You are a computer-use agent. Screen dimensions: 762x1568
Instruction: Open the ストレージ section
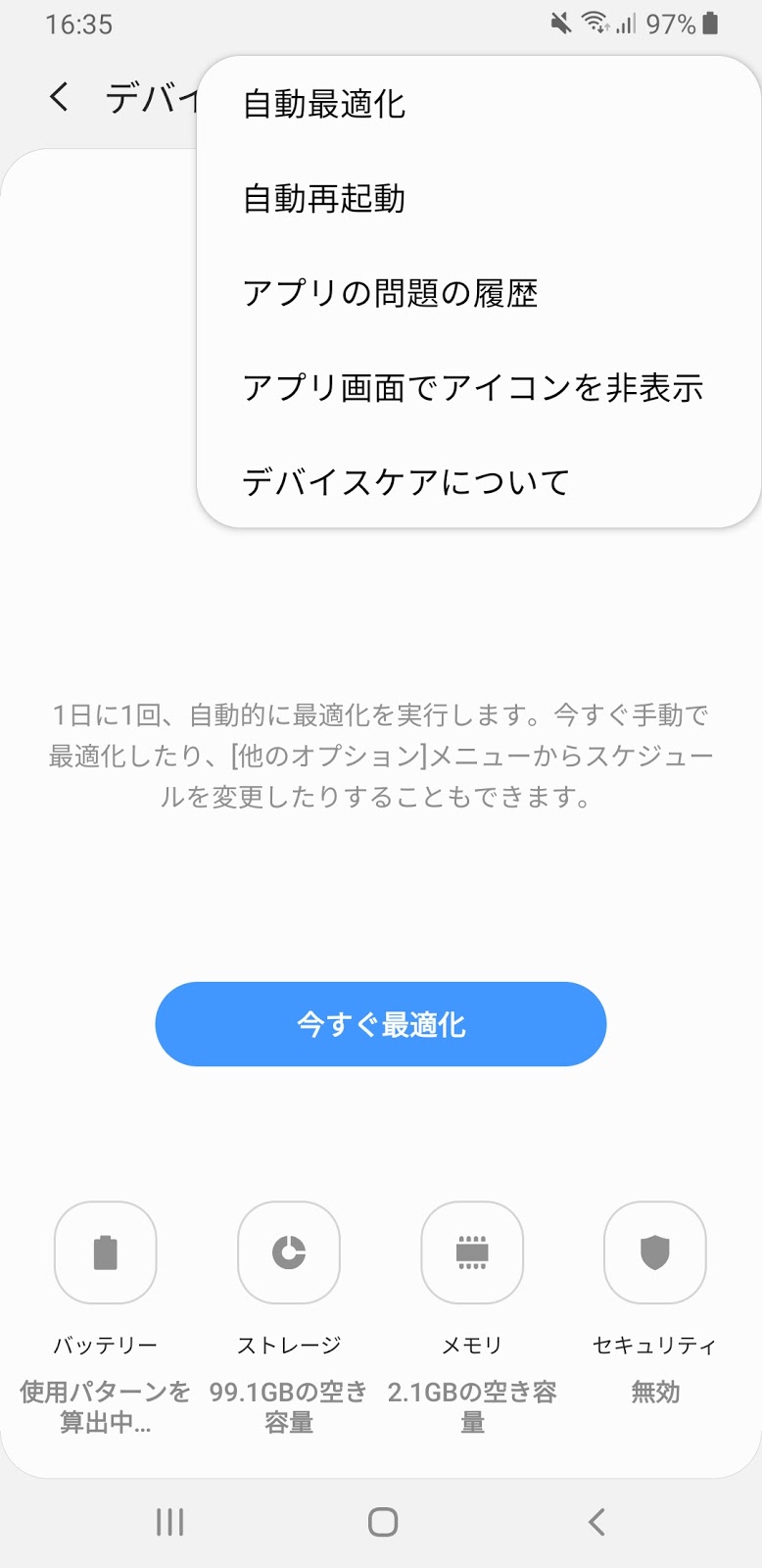289,1252
